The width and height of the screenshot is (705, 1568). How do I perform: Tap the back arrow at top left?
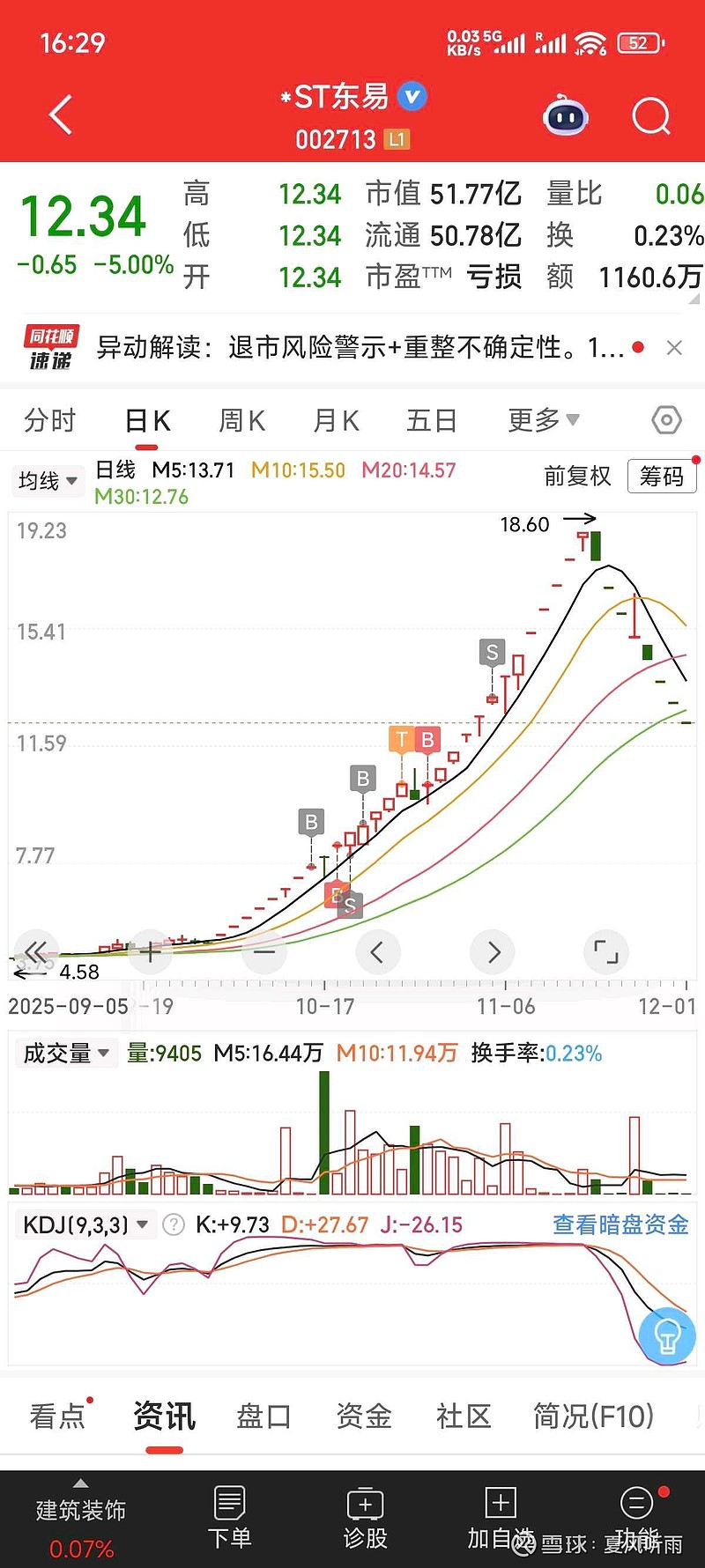[x=60, y=115]
